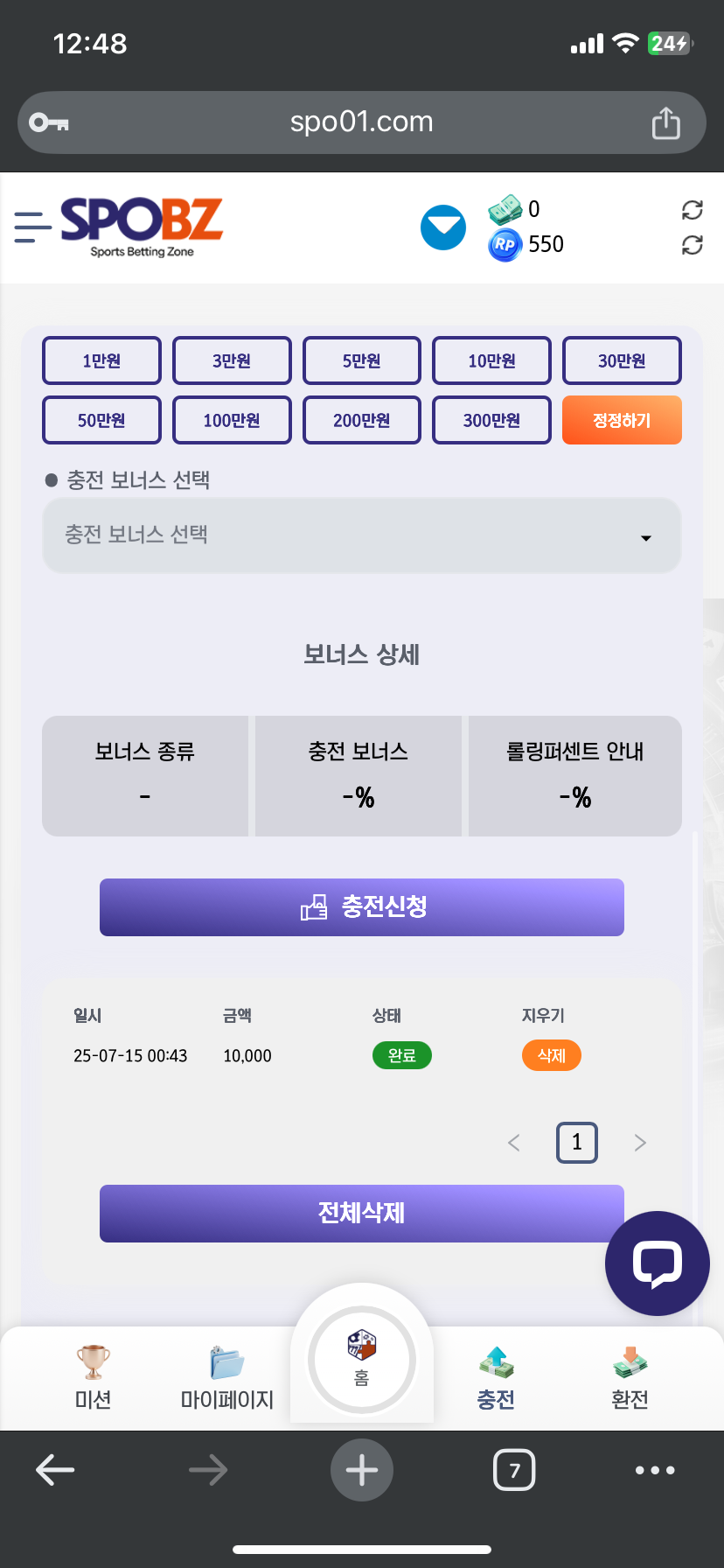Open the hamburger side menu
This screenshot has width=724, height=1568.
pyautogui.click(x=33, y=227)
